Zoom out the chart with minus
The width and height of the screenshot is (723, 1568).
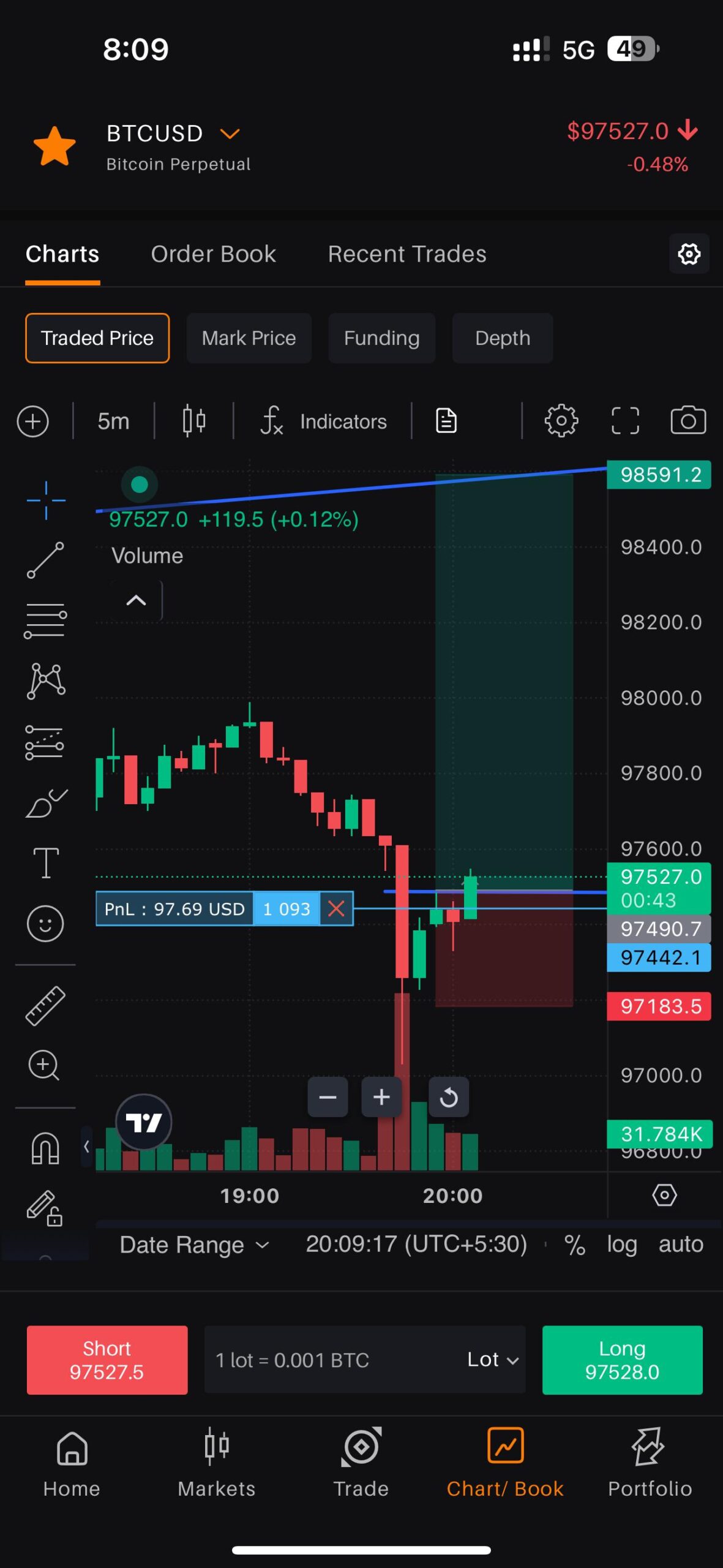coord(328,1097)
